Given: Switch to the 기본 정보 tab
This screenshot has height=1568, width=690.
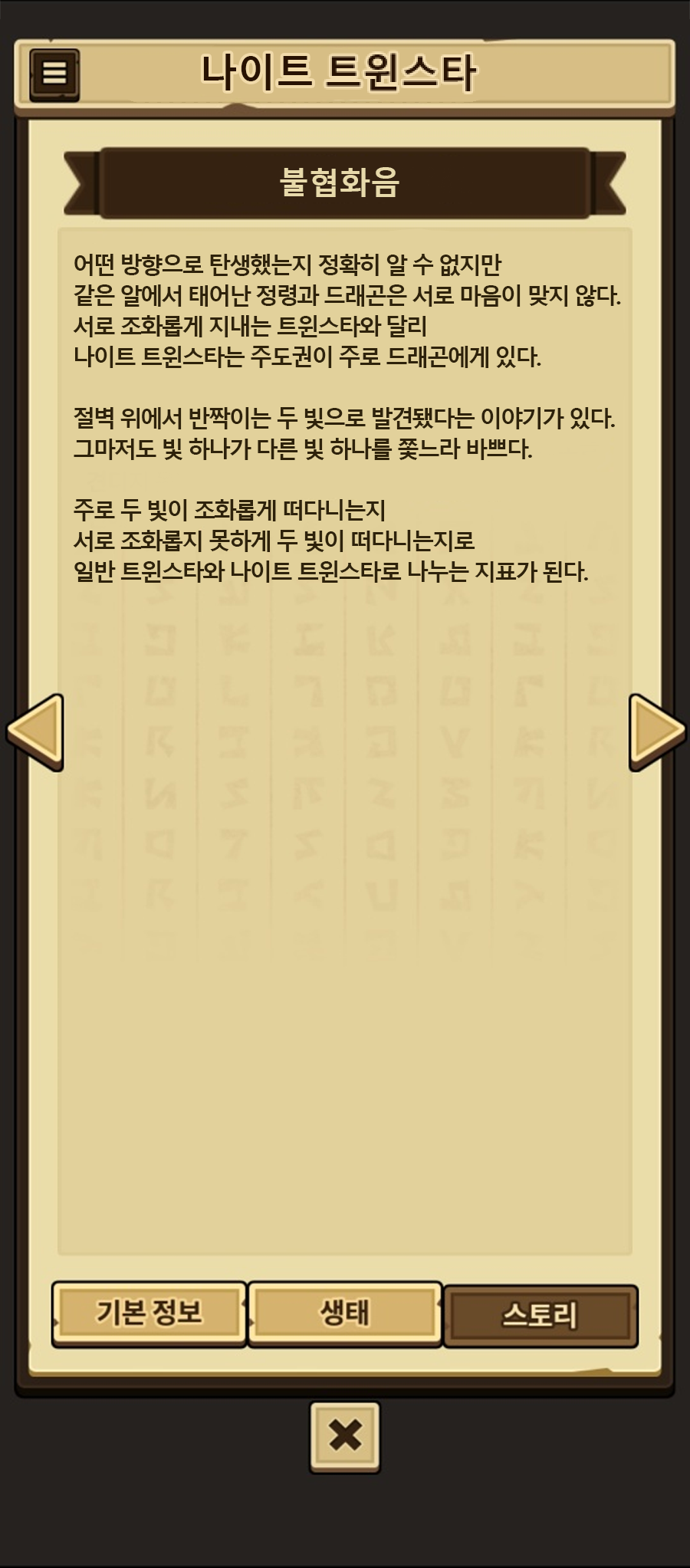Looking at the screenshot, I should click(x=149, y=1313).
